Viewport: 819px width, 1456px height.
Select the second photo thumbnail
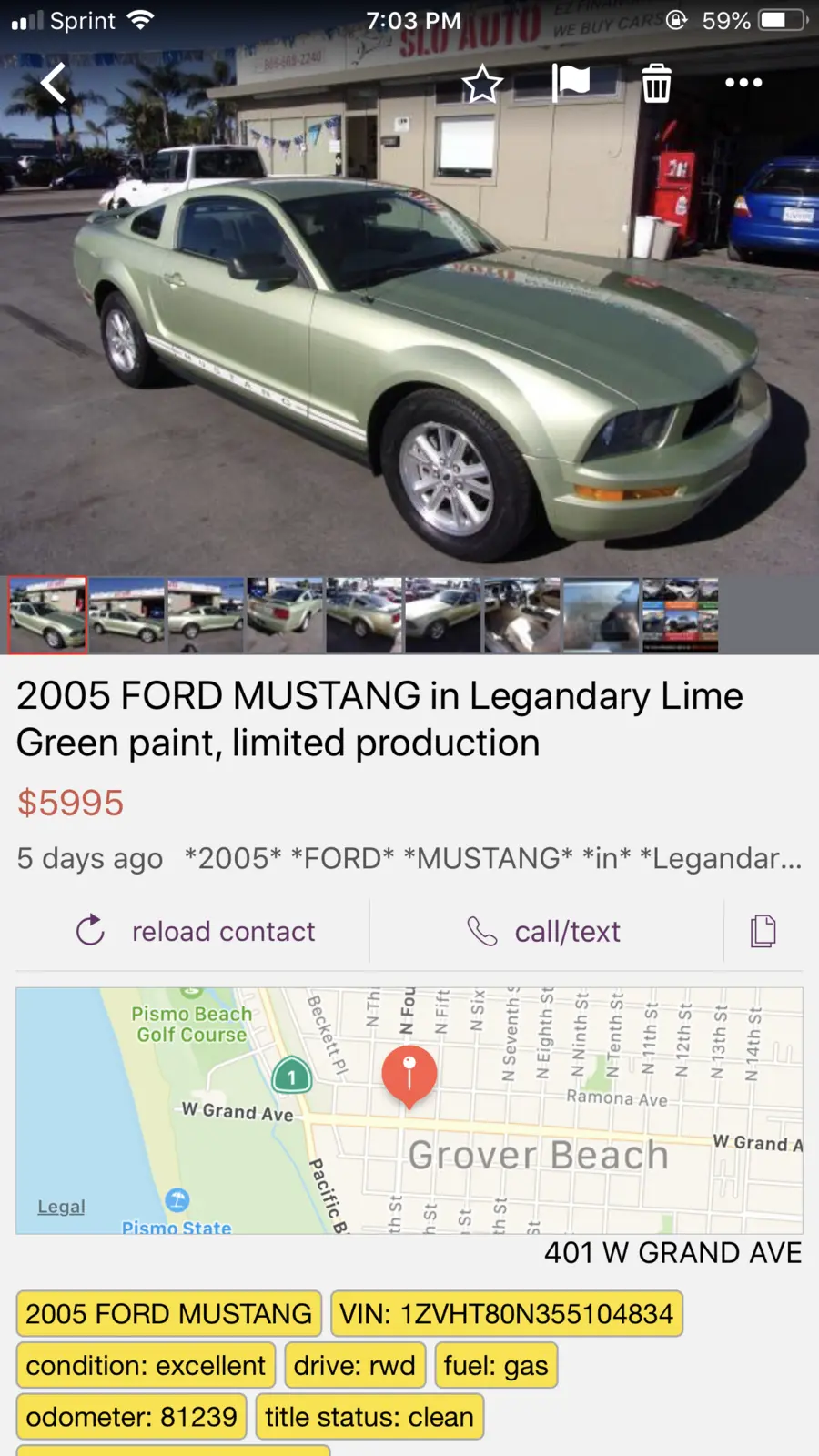(126, 615)
